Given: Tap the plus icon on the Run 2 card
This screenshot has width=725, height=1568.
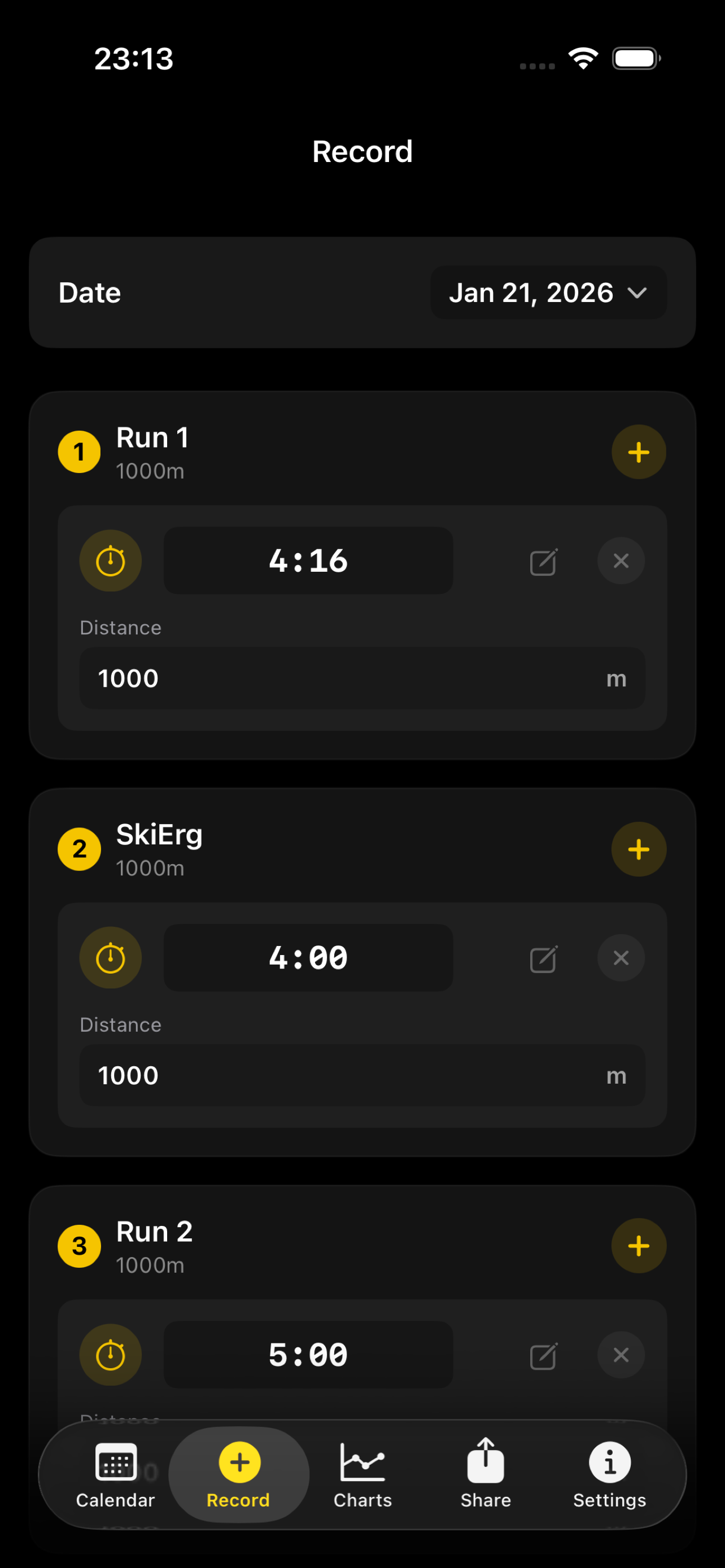Looking at the screenshot, I should [639, 1245].
